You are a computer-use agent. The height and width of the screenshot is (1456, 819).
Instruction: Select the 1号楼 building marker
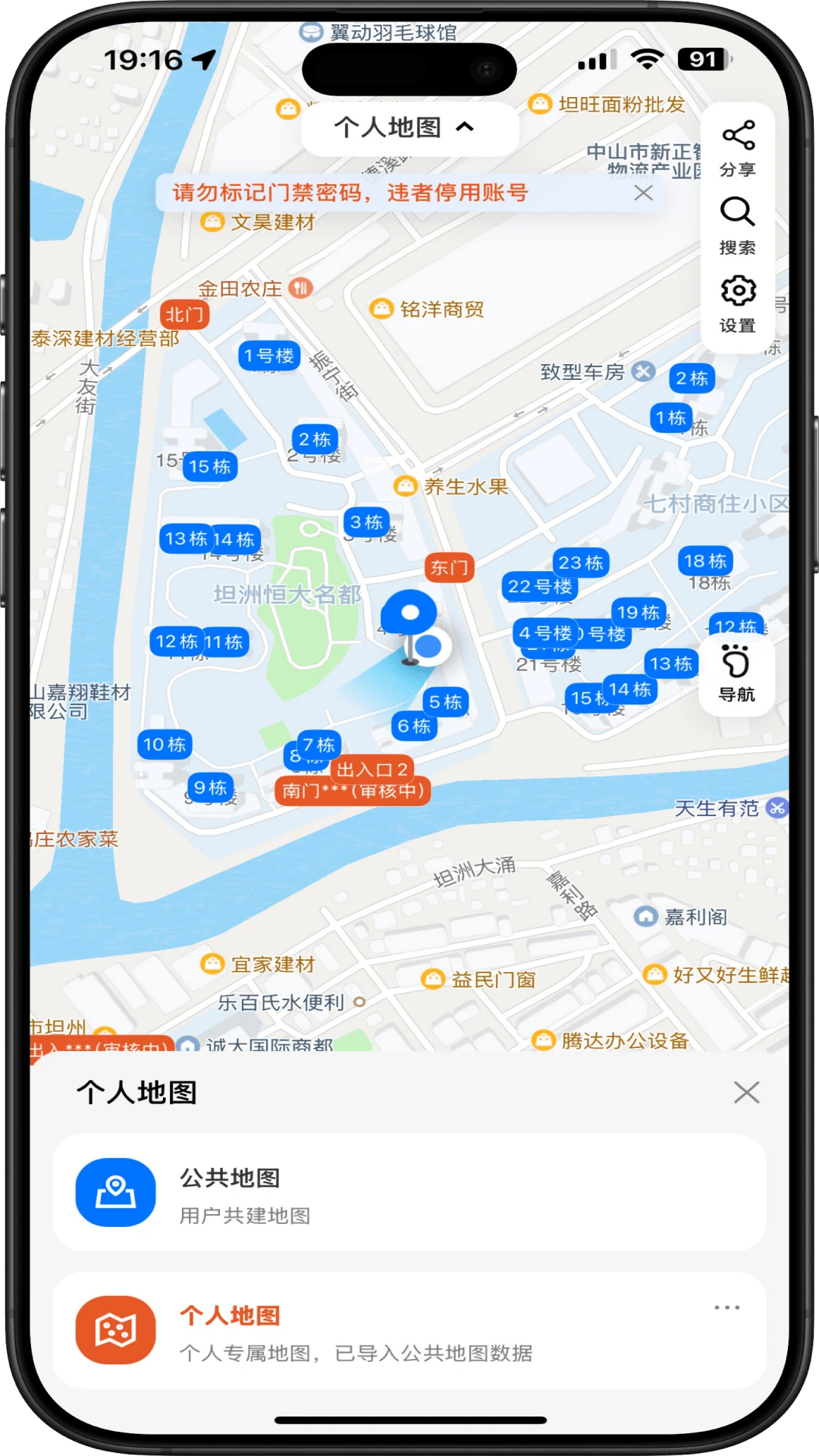pyautogui.click(x=269, y=356)
